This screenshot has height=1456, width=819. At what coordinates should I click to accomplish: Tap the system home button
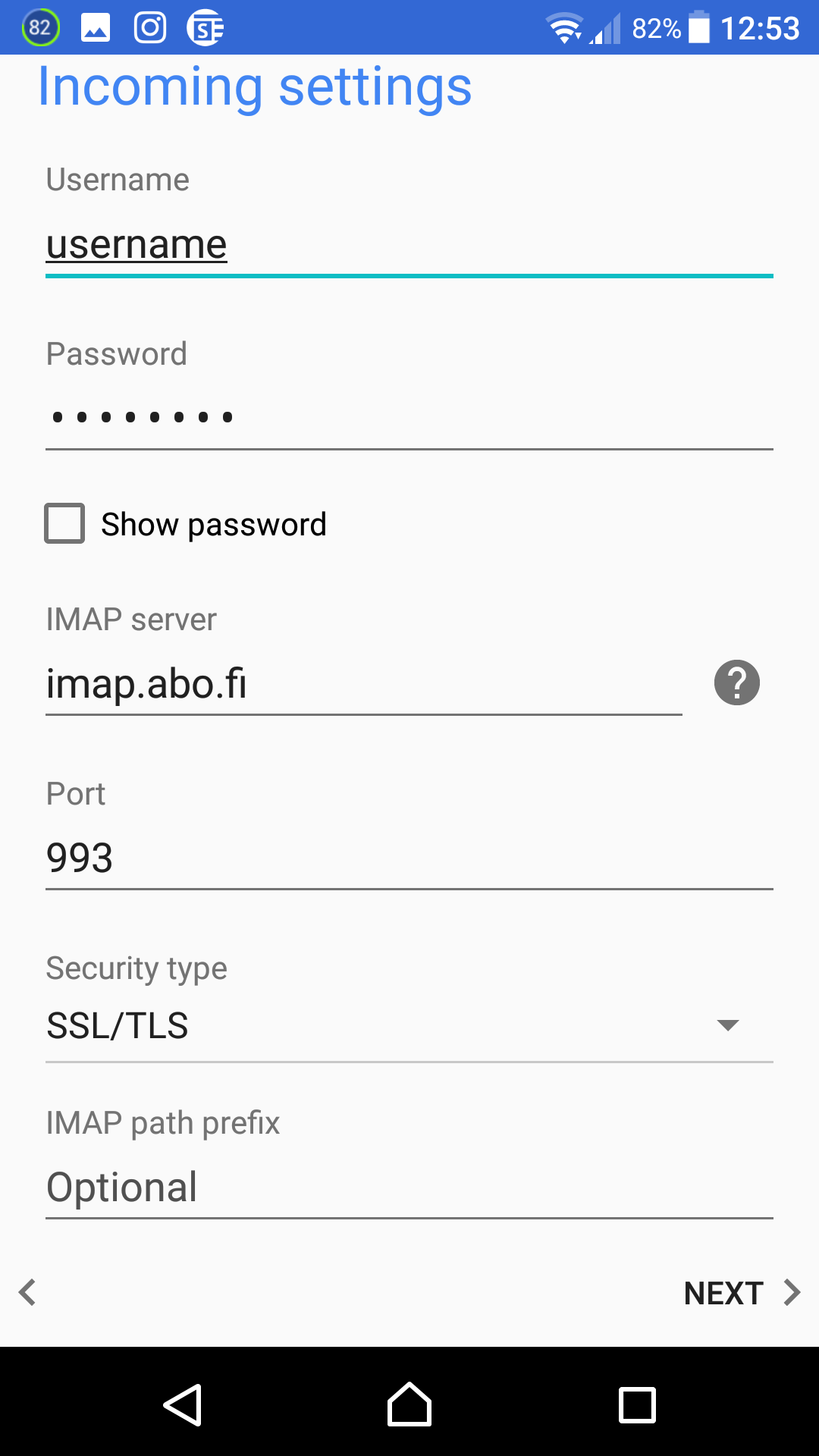(x=409, y=1404)
